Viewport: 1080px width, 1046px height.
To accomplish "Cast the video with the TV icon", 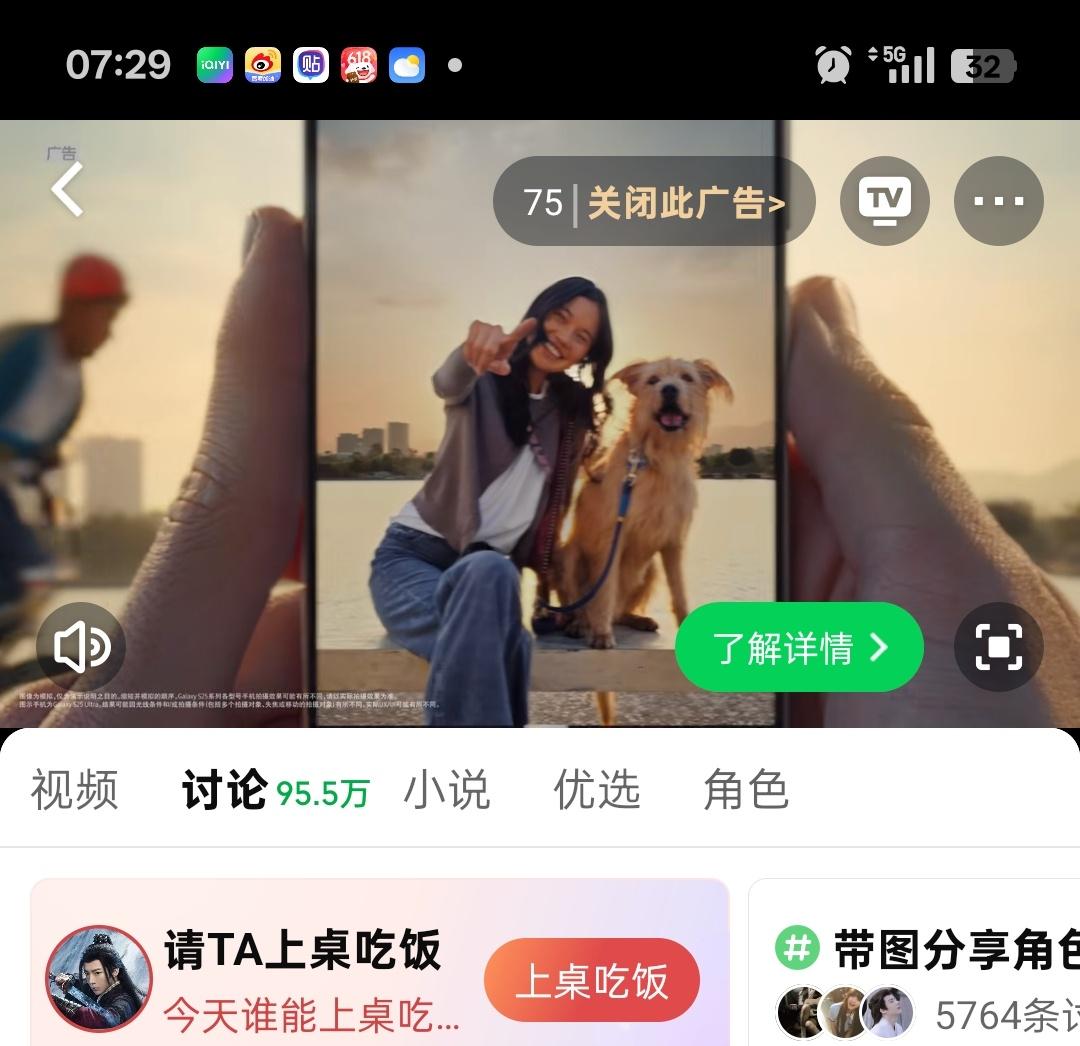I will coord(884,201).
